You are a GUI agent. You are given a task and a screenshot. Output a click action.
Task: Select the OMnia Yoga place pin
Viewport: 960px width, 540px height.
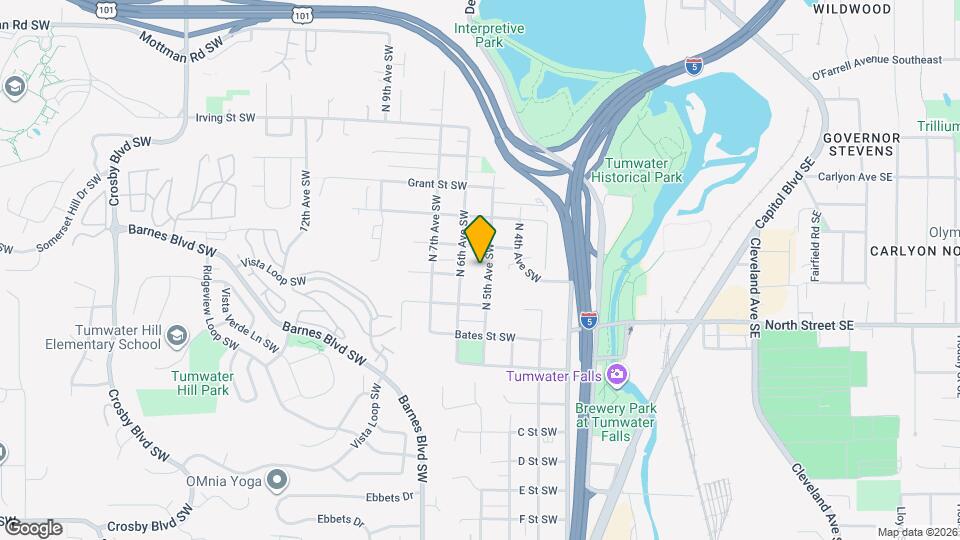click(277, 481)
